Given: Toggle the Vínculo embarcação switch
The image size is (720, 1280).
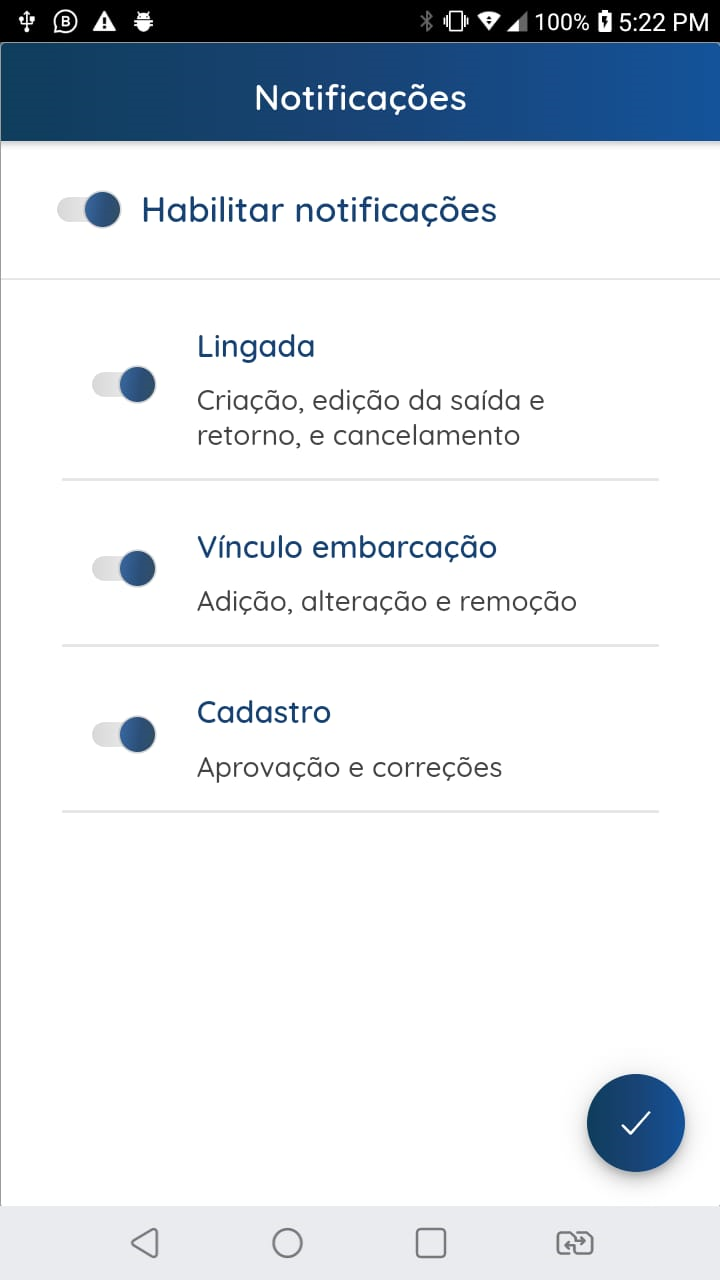Looking at the screenshot, I should coord(123,567).
